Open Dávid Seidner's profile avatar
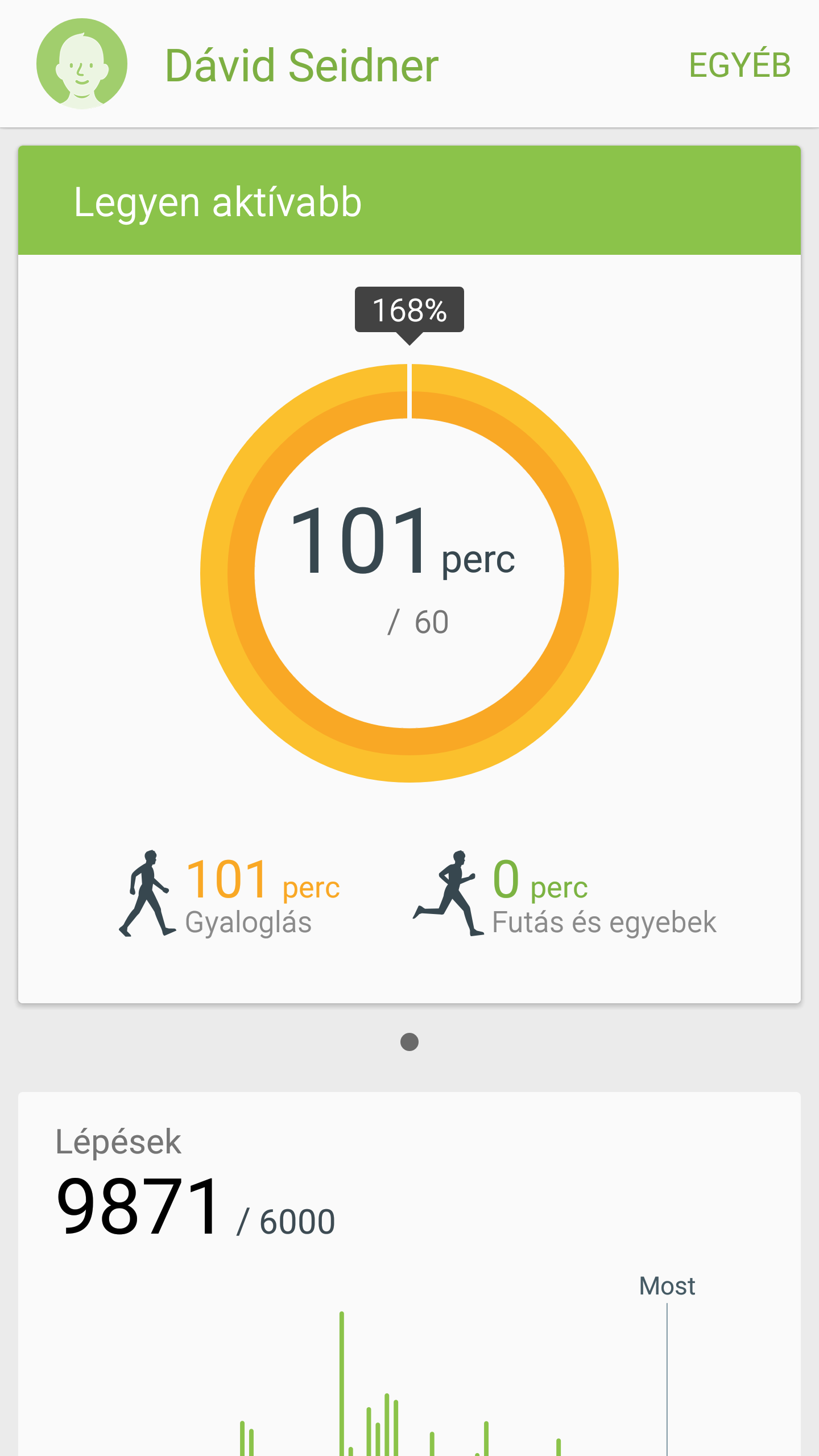 pyautogui.click(x=82, y=64)
